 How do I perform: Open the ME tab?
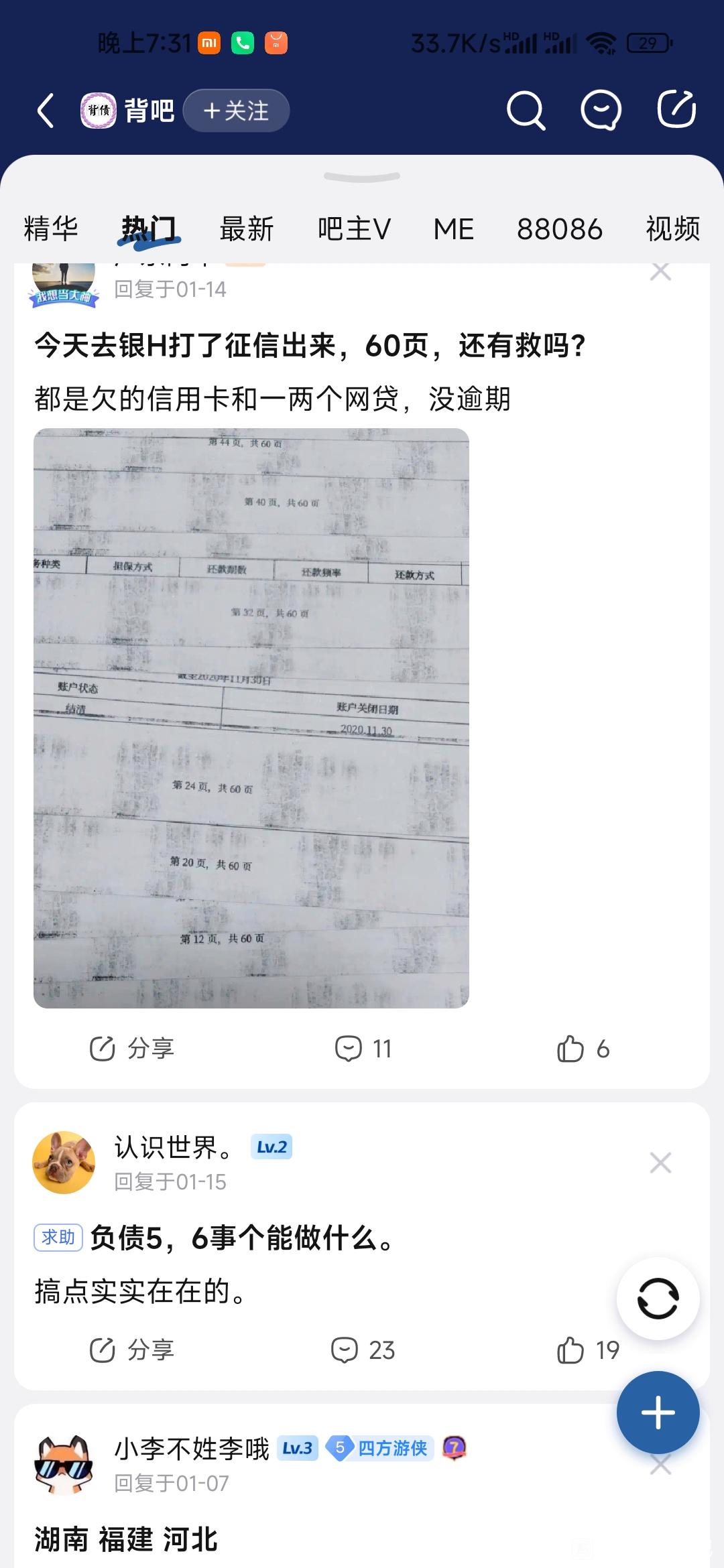[x=454, y=229]
